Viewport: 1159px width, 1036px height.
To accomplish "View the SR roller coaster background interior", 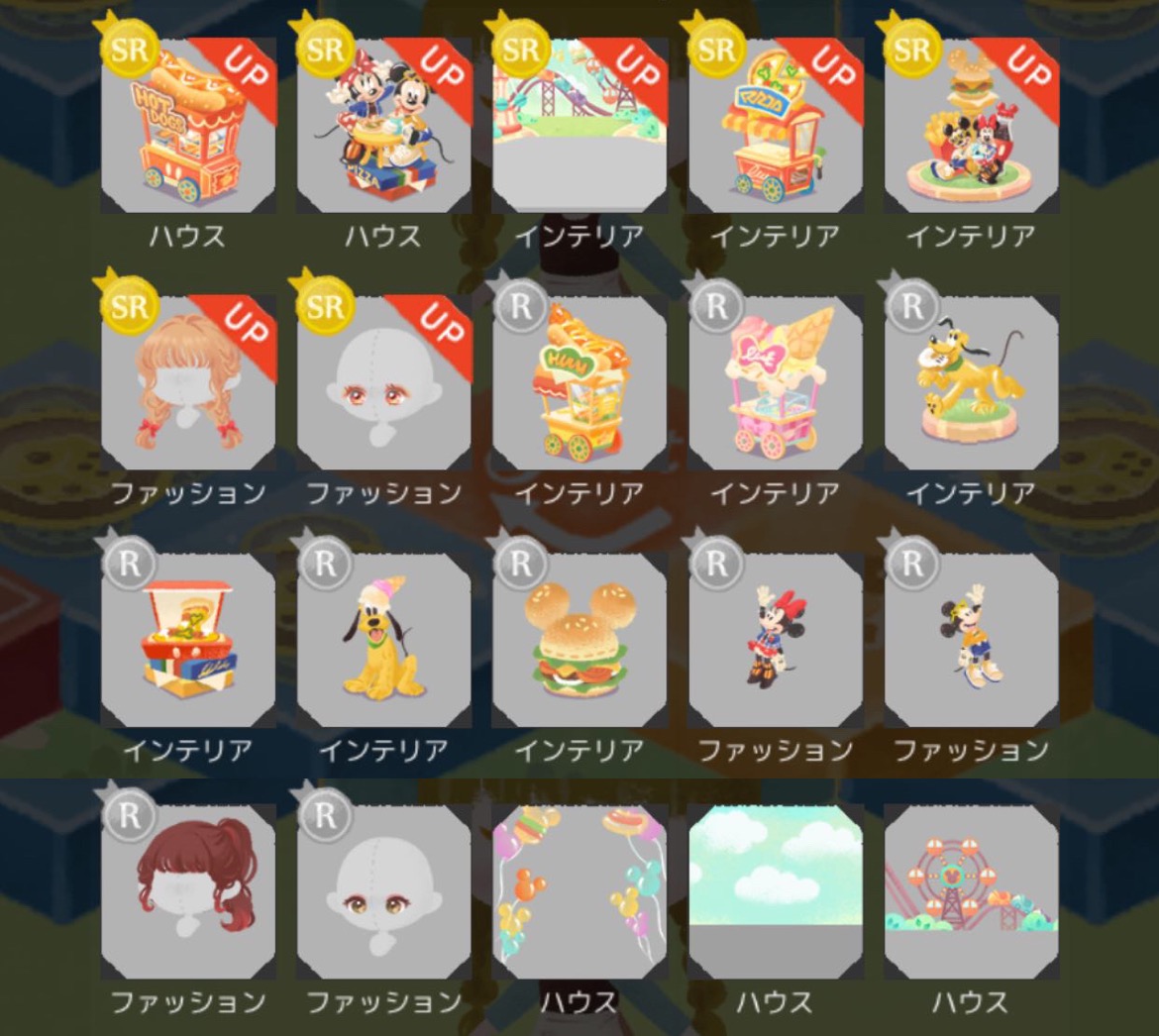I will click(579, 126).
